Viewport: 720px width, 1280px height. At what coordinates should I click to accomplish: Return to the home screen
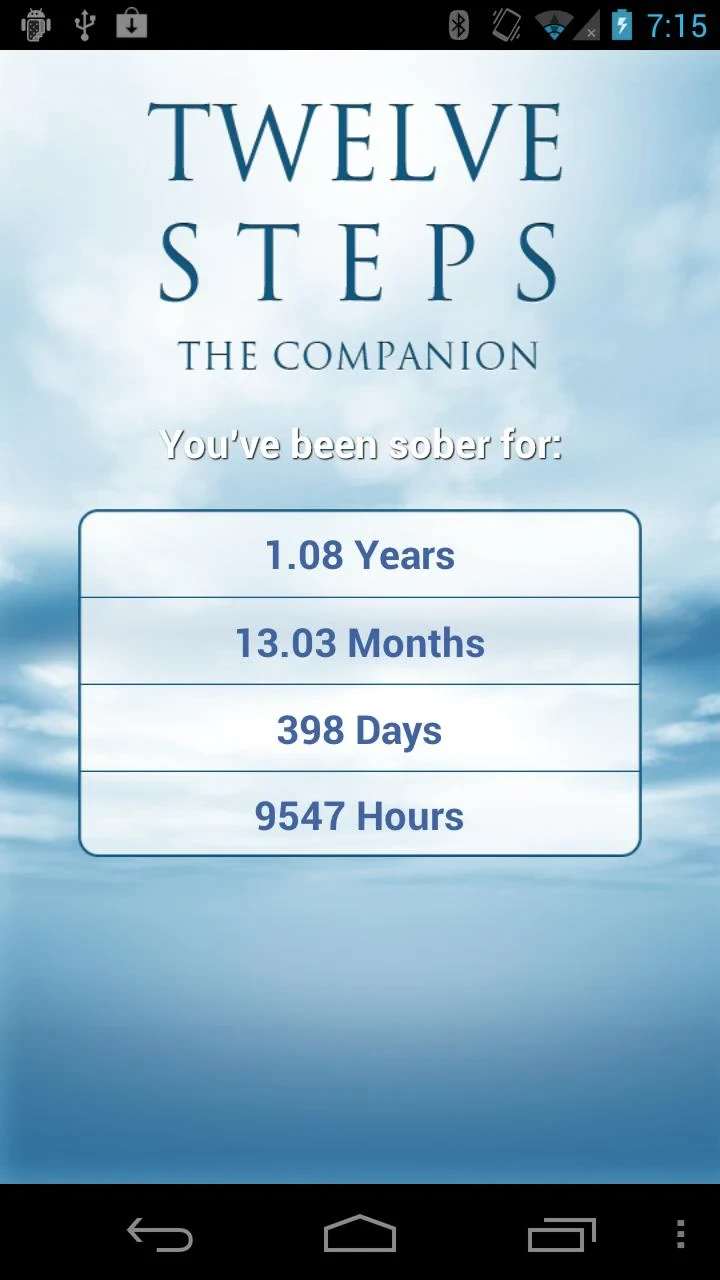click(x=360, y=1234)
